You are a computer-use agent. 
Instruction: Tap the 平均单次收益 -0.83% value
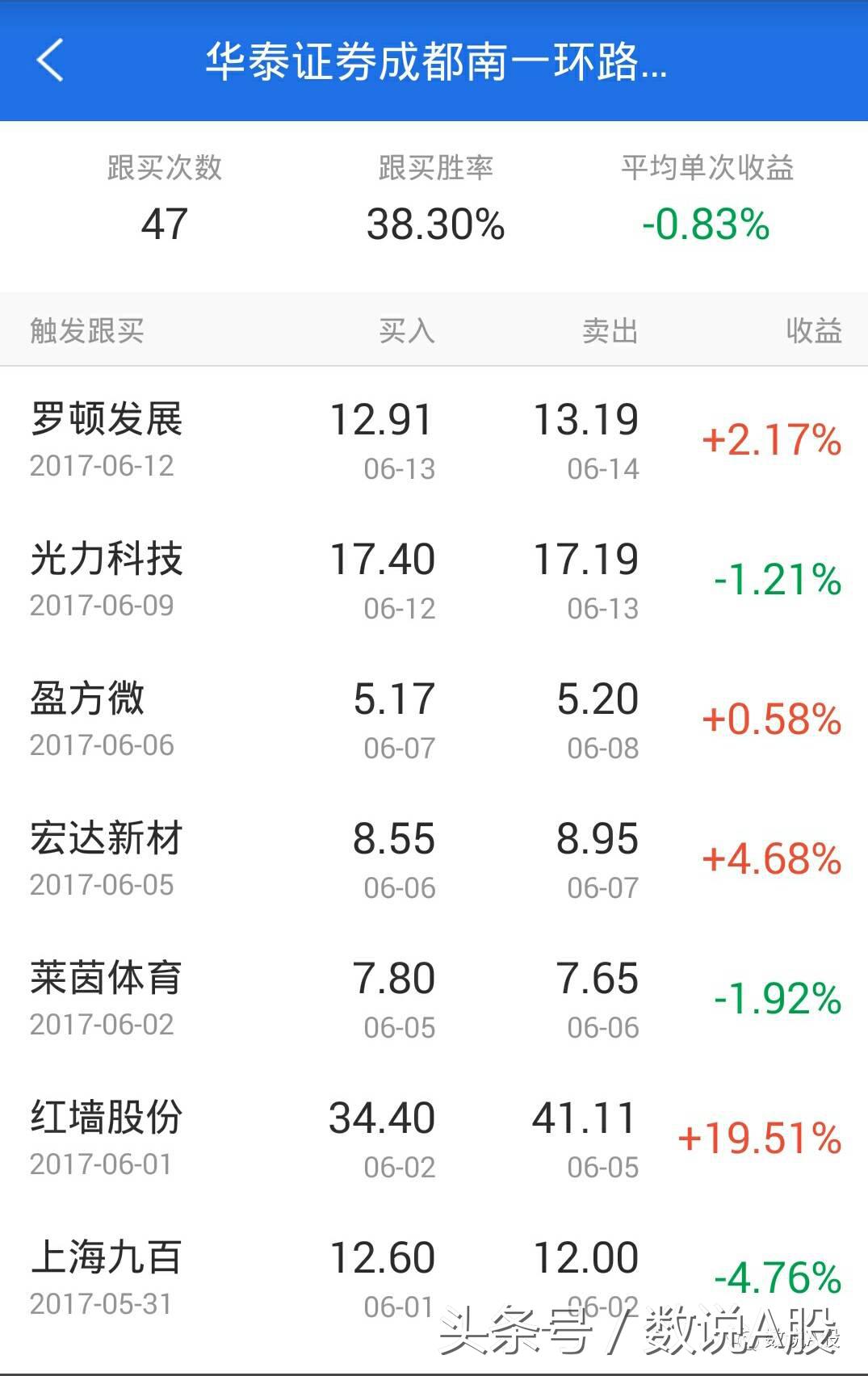click(706, 198)
